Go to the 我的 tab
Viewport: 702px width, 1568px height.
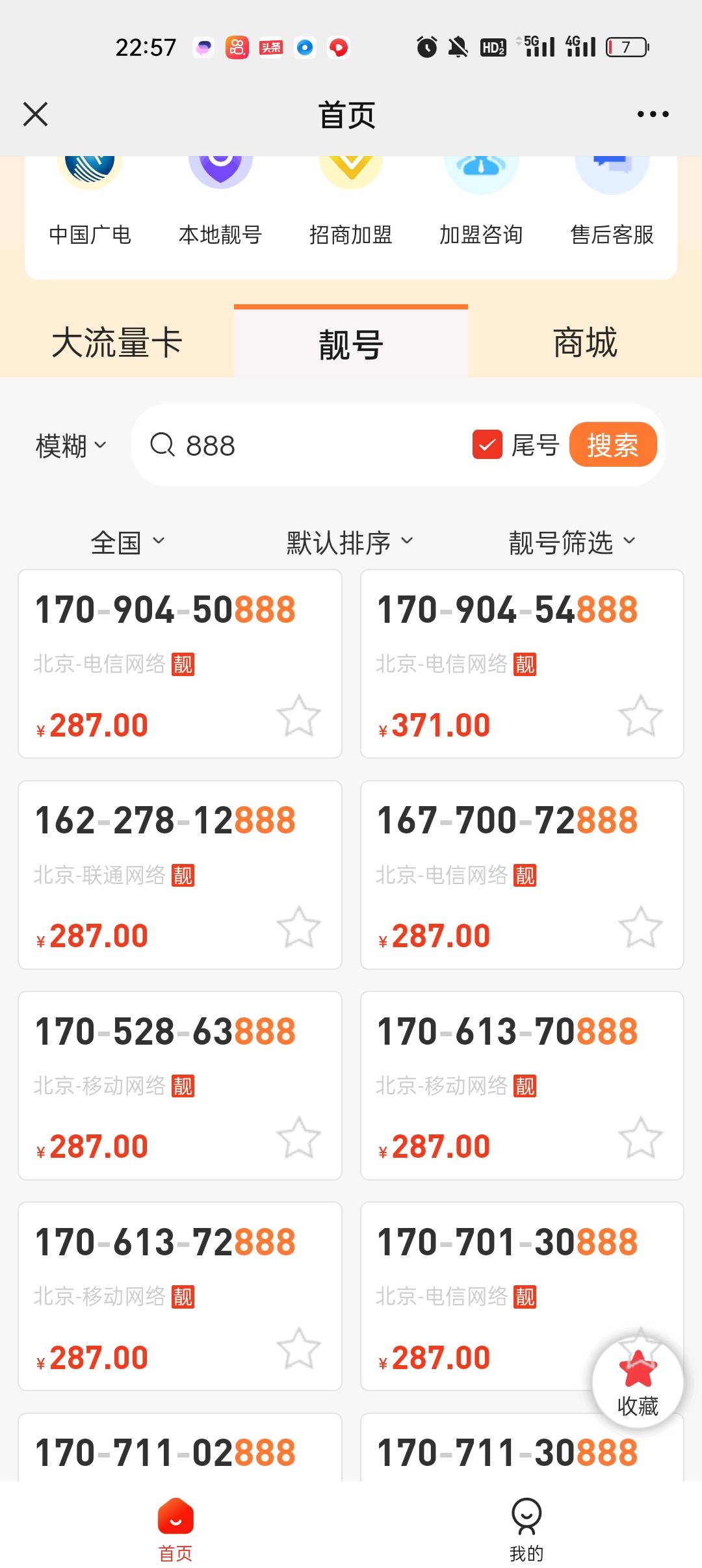click(526, 1530)
